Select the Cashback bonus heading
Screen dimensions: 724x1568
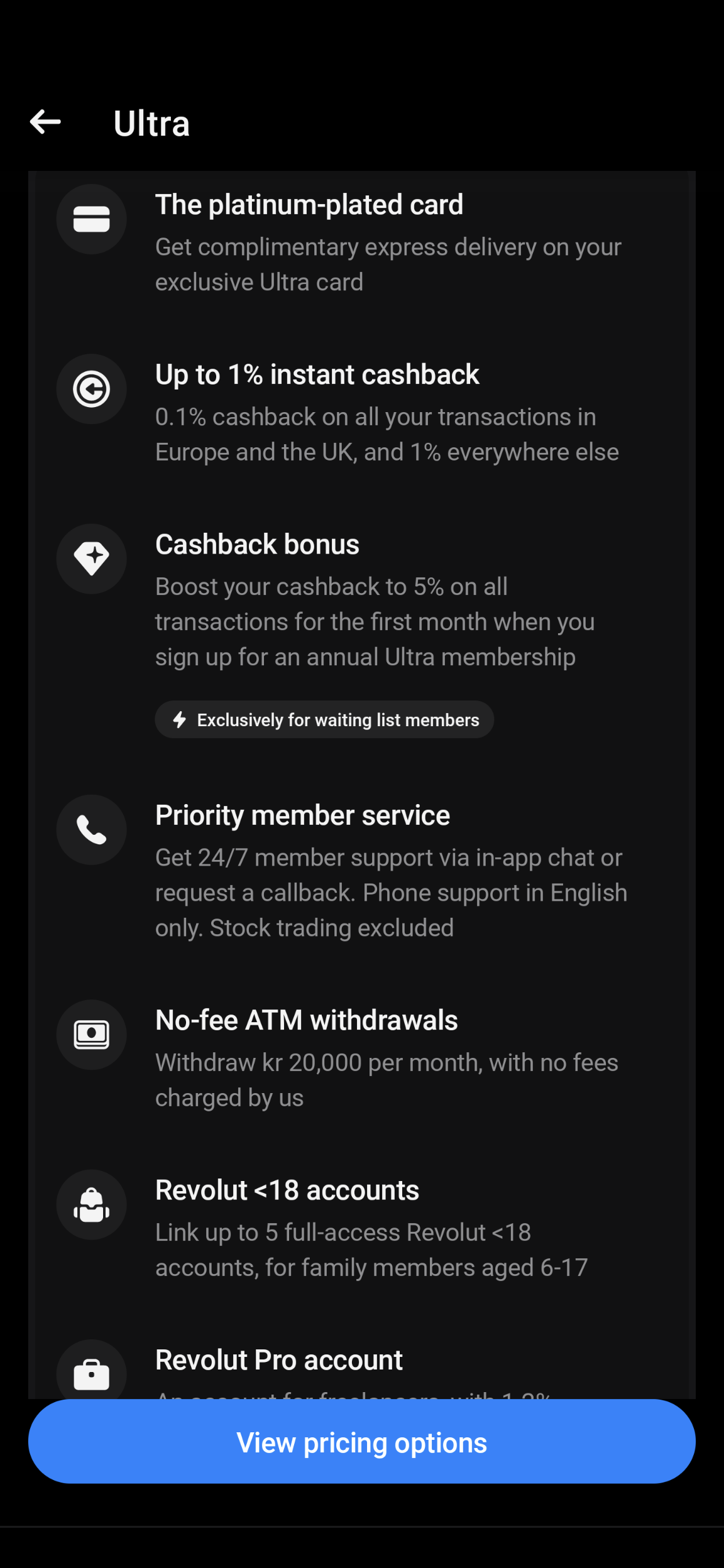[x=257, y=544]
